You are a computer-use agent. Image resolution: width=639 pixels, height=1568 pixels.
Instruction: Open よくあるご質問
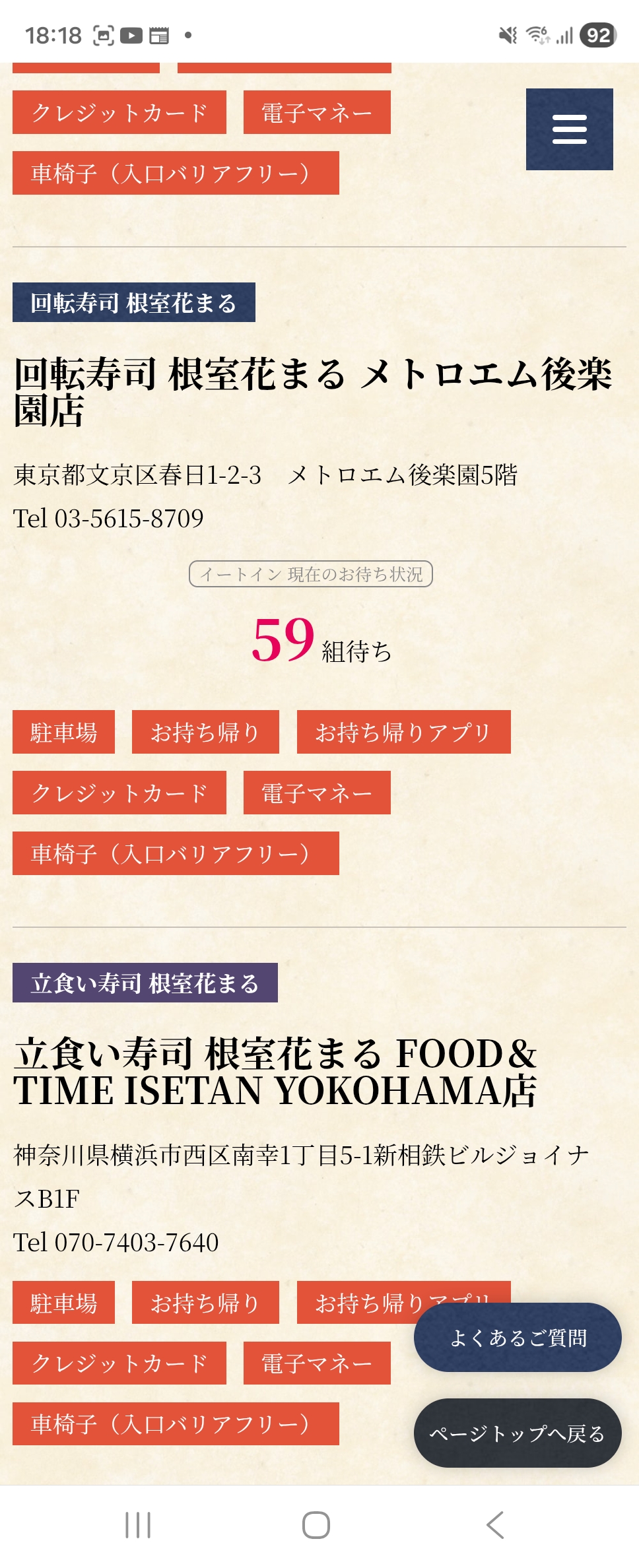coord(518,1338)
